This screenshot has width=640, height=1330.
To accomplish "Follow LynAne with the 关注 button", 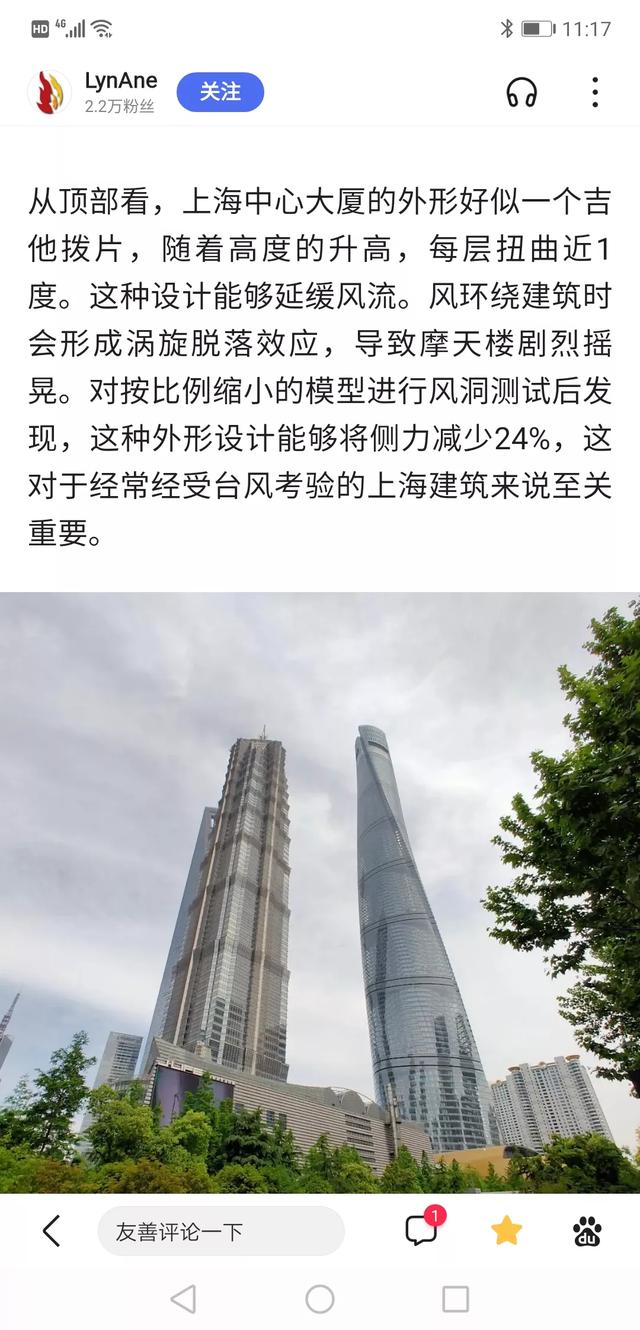I will click(x=220, y=92).
